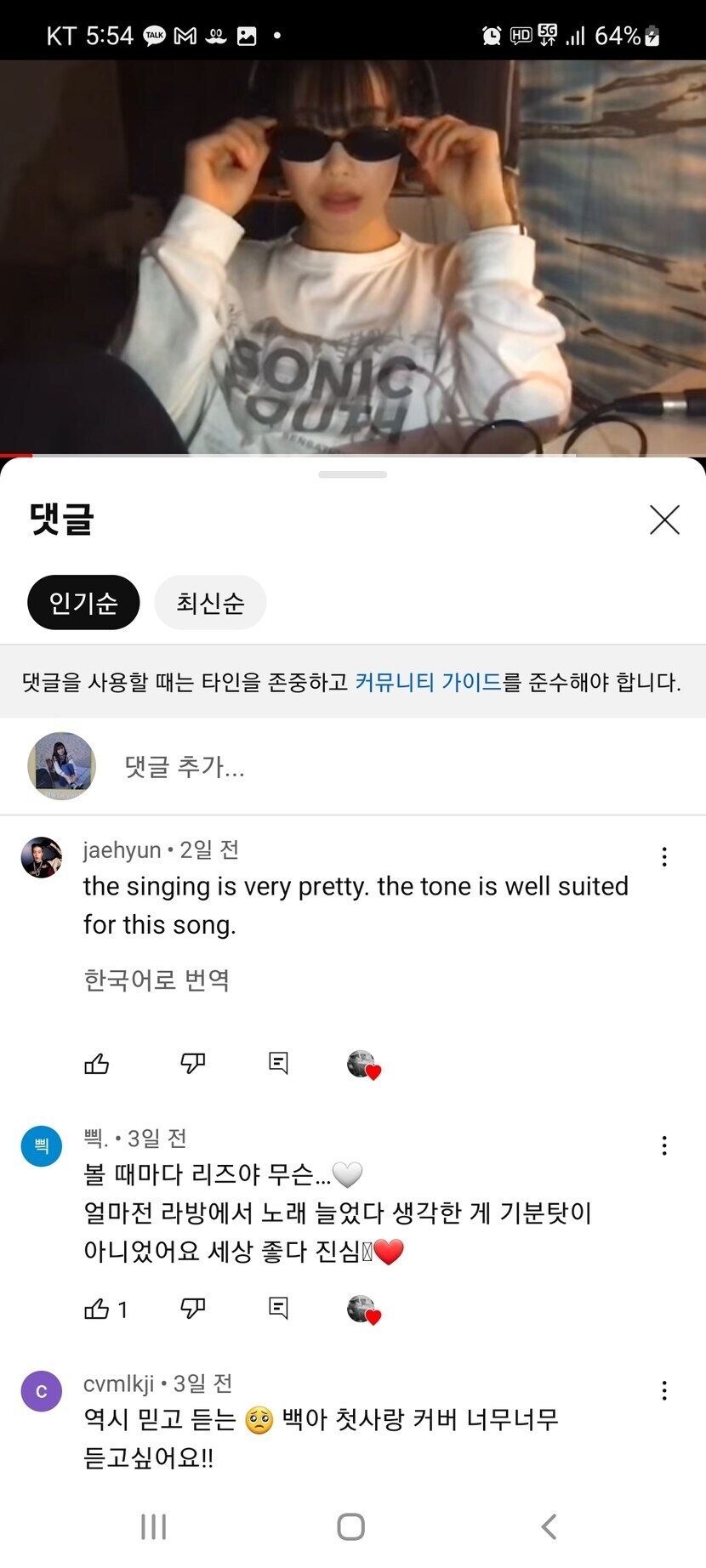Image resolution: width=706 pixels, height=1568 pixels.
Task: Reply to jaehyun's comment
Action: click(x=278, y=1064)
